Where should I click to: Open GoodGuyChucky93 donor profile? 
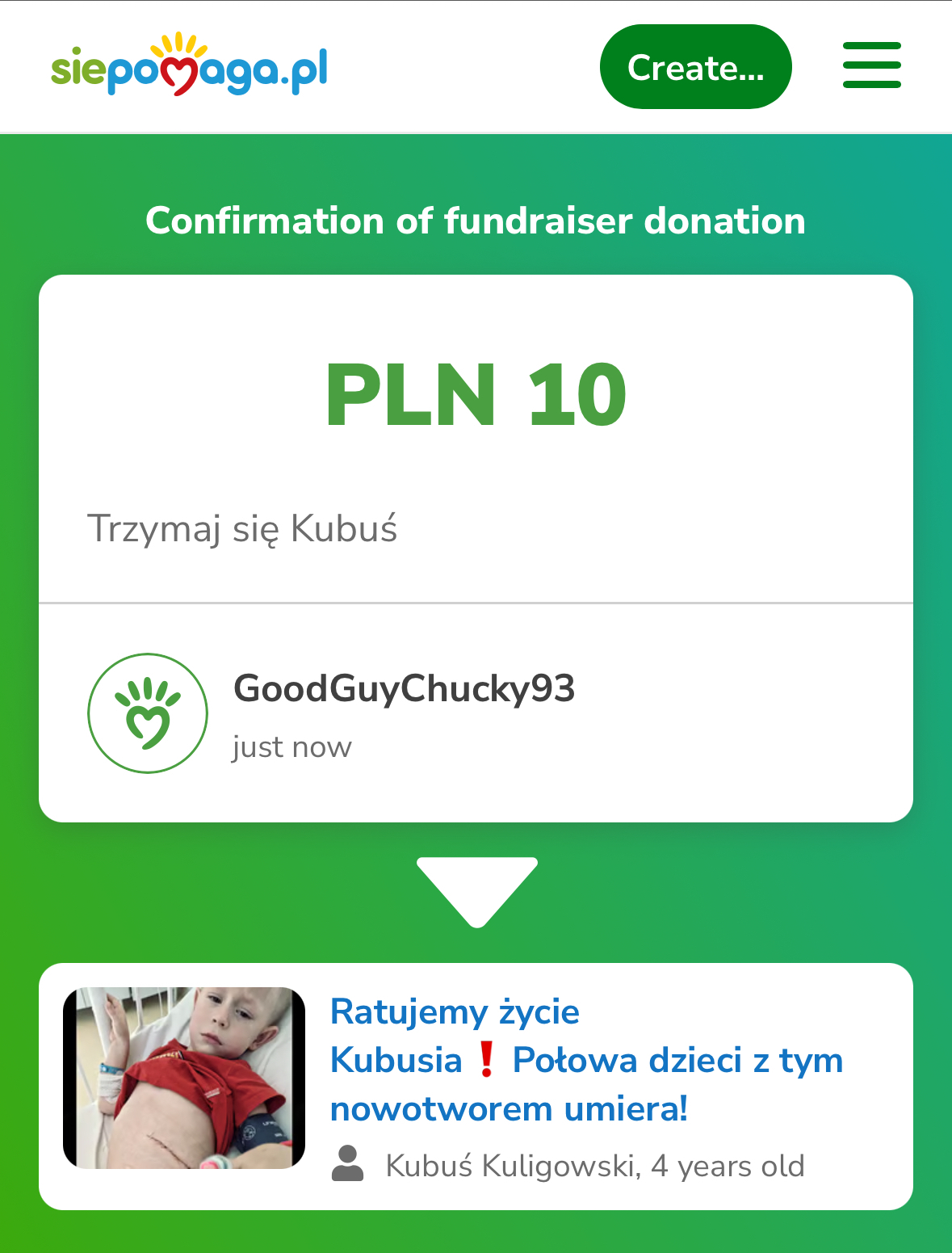pos(404,688)
